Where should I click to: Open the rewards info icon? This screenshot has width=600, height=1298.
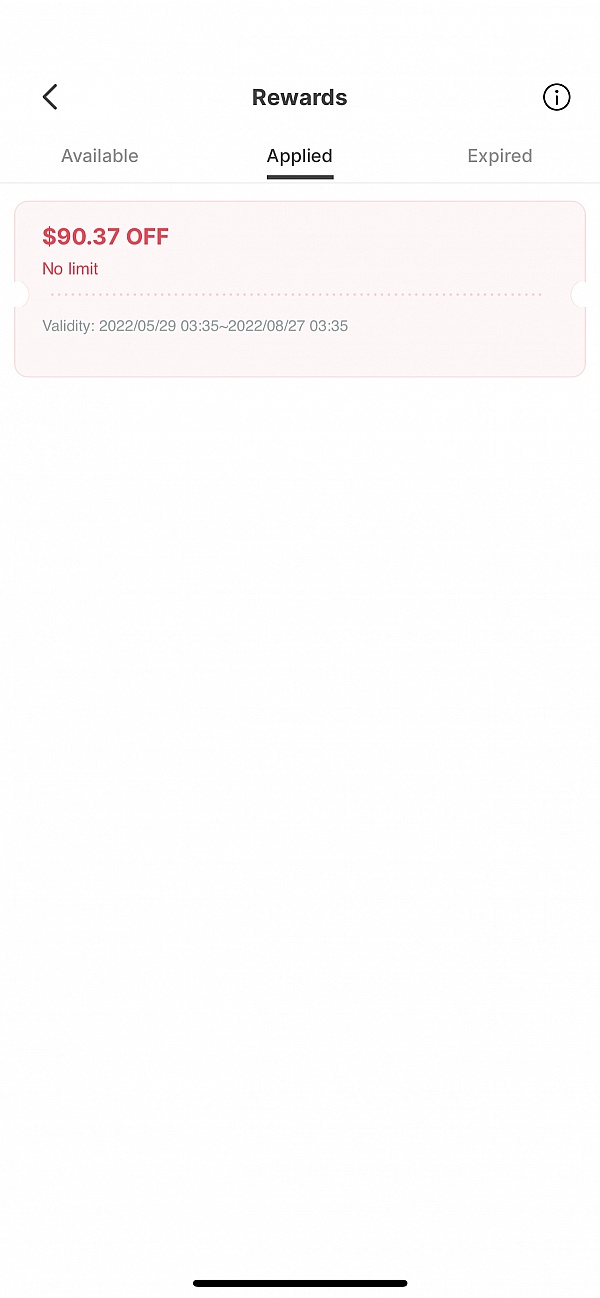coord(556,97)
